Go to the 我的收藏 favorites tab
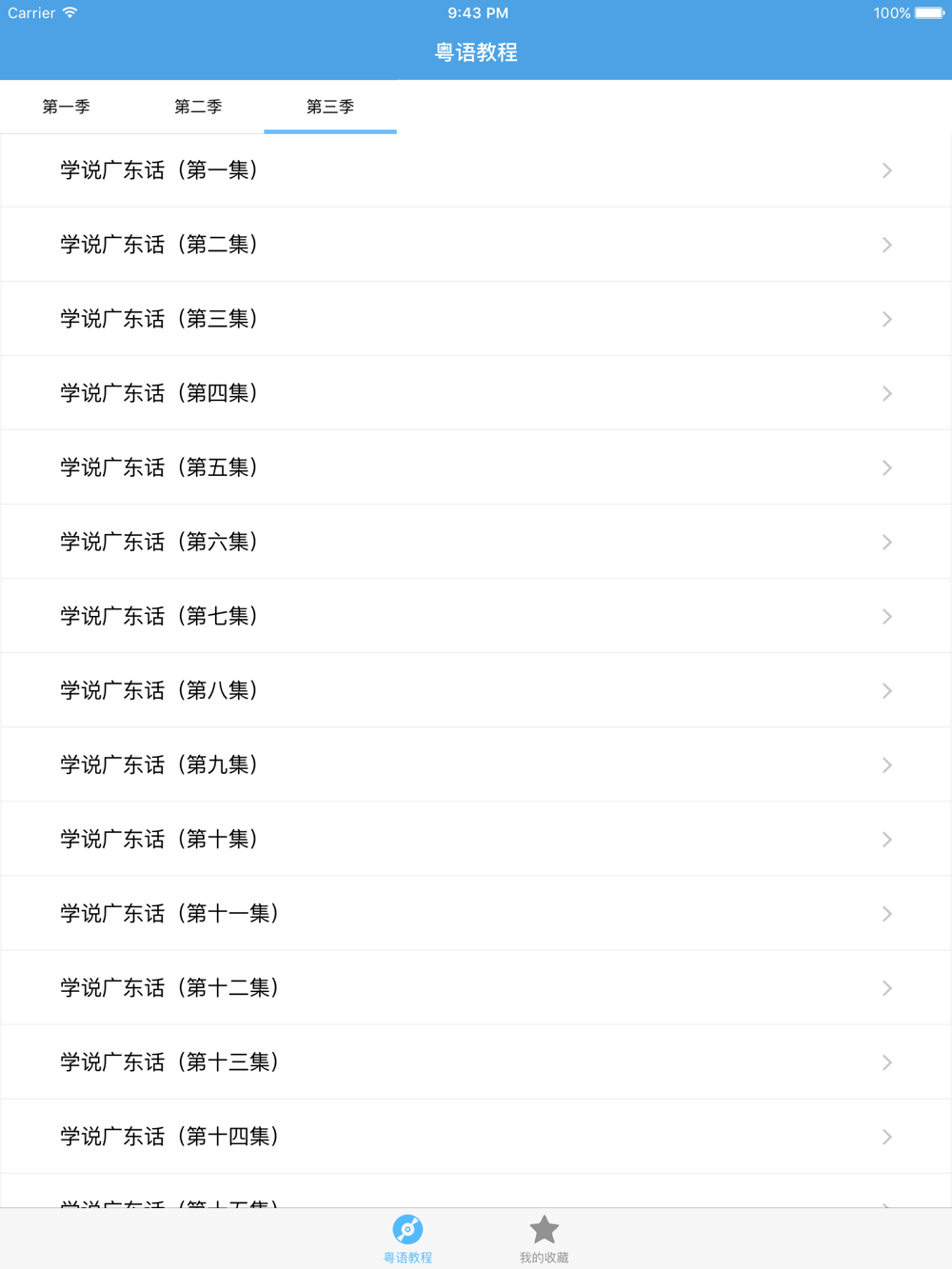952x1269 pixels. tap(544, 1239)
